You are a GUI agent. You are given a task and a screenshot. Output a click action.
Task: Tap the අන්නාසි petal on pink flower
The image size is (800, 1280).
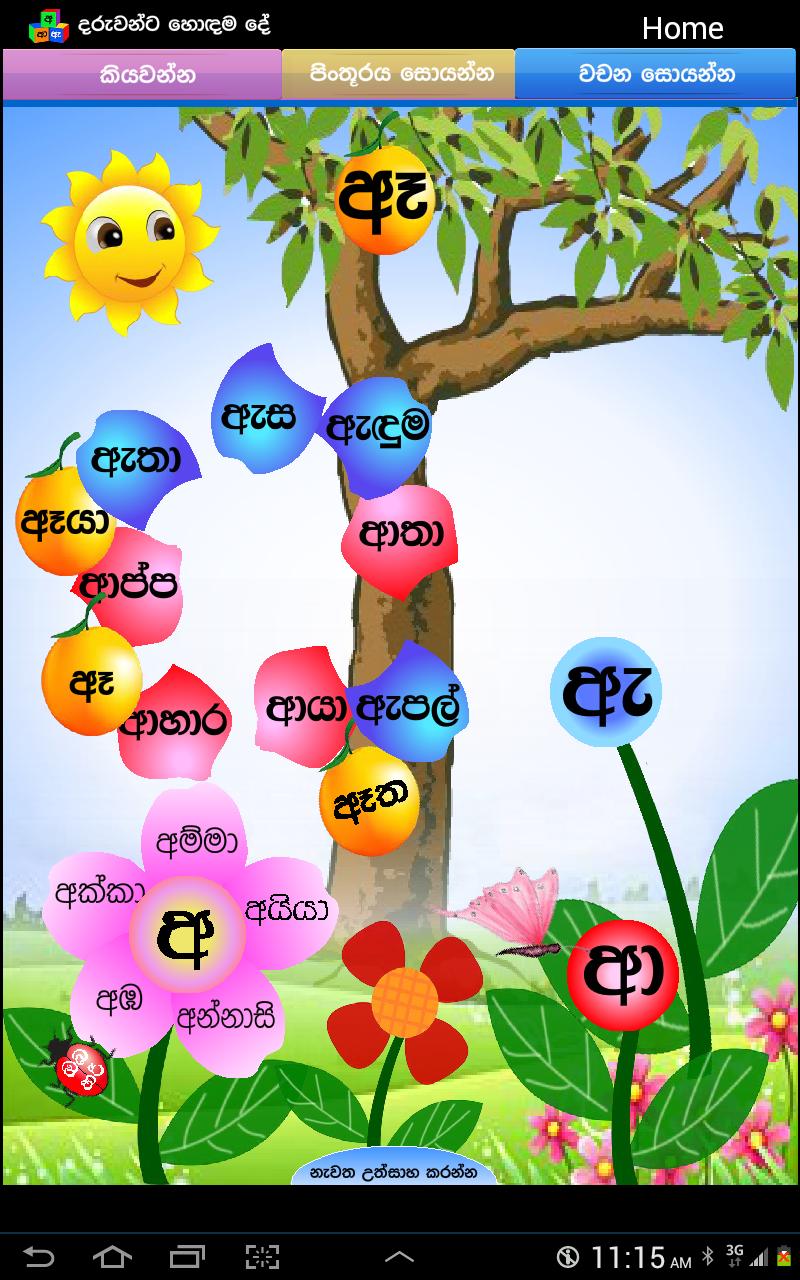pyautogui.click(x=226, y=1018)
